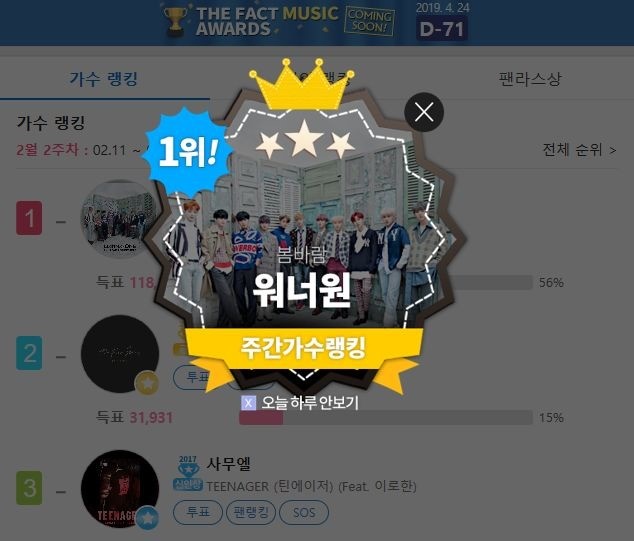
Task: Open the second-place artist album image
Action: tap(119, 354)
